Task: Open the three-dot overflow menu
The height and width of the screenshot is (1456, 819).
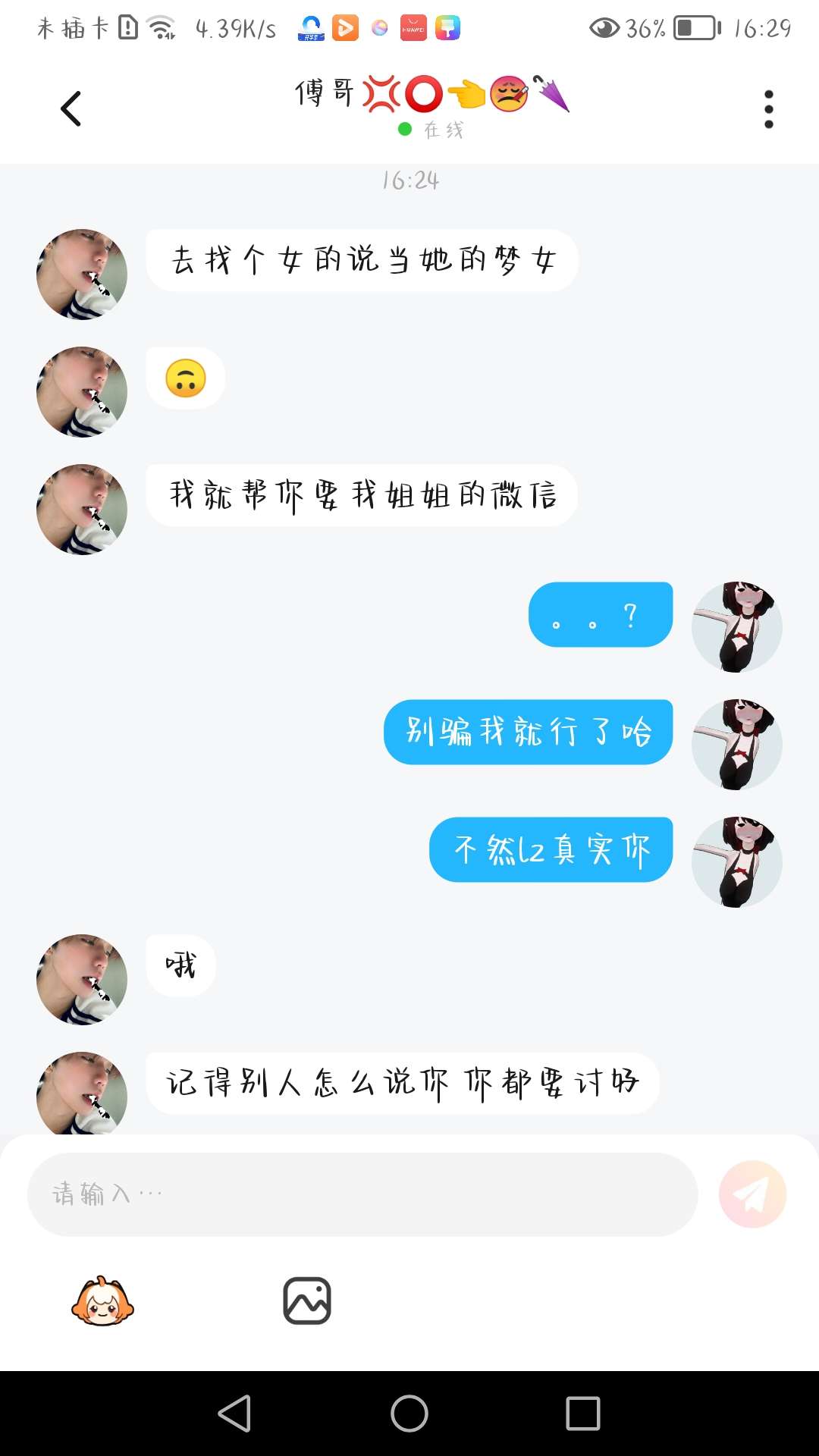Action: (x=768, y=109)
